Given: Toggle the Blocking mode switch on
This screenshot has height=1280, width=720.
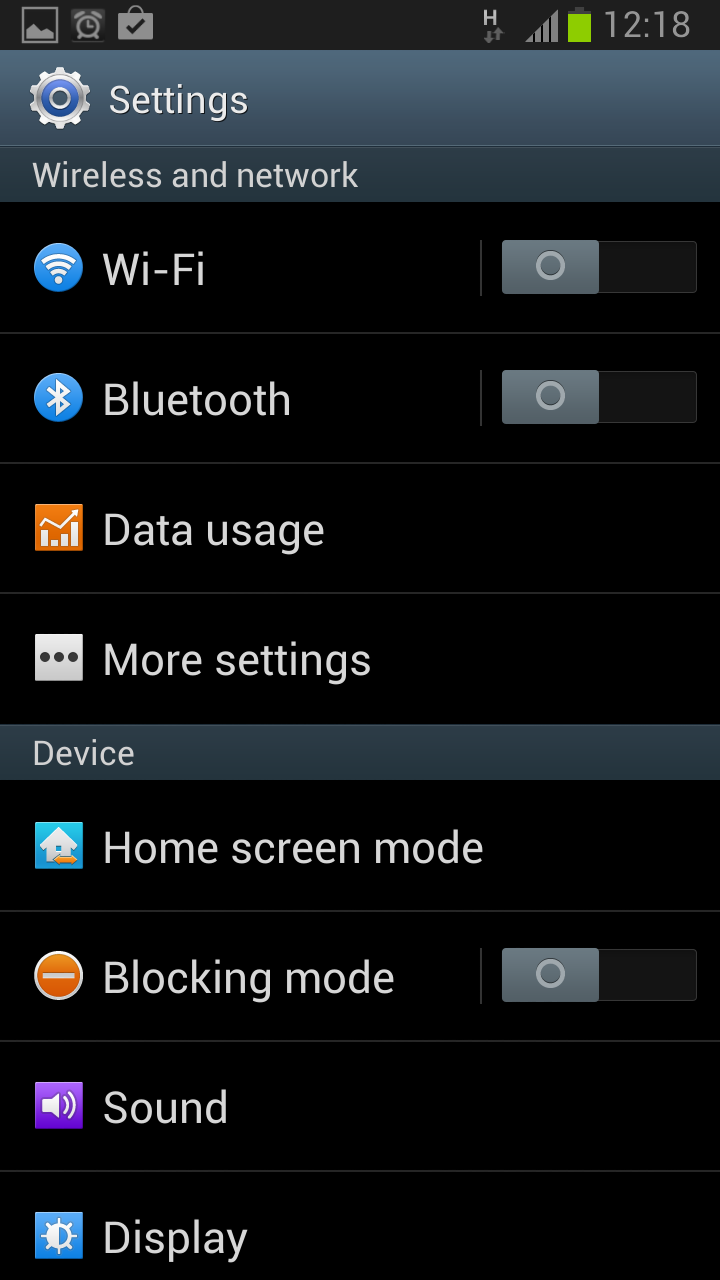Looking at the screenshot, I should click(x=598, y=975).
